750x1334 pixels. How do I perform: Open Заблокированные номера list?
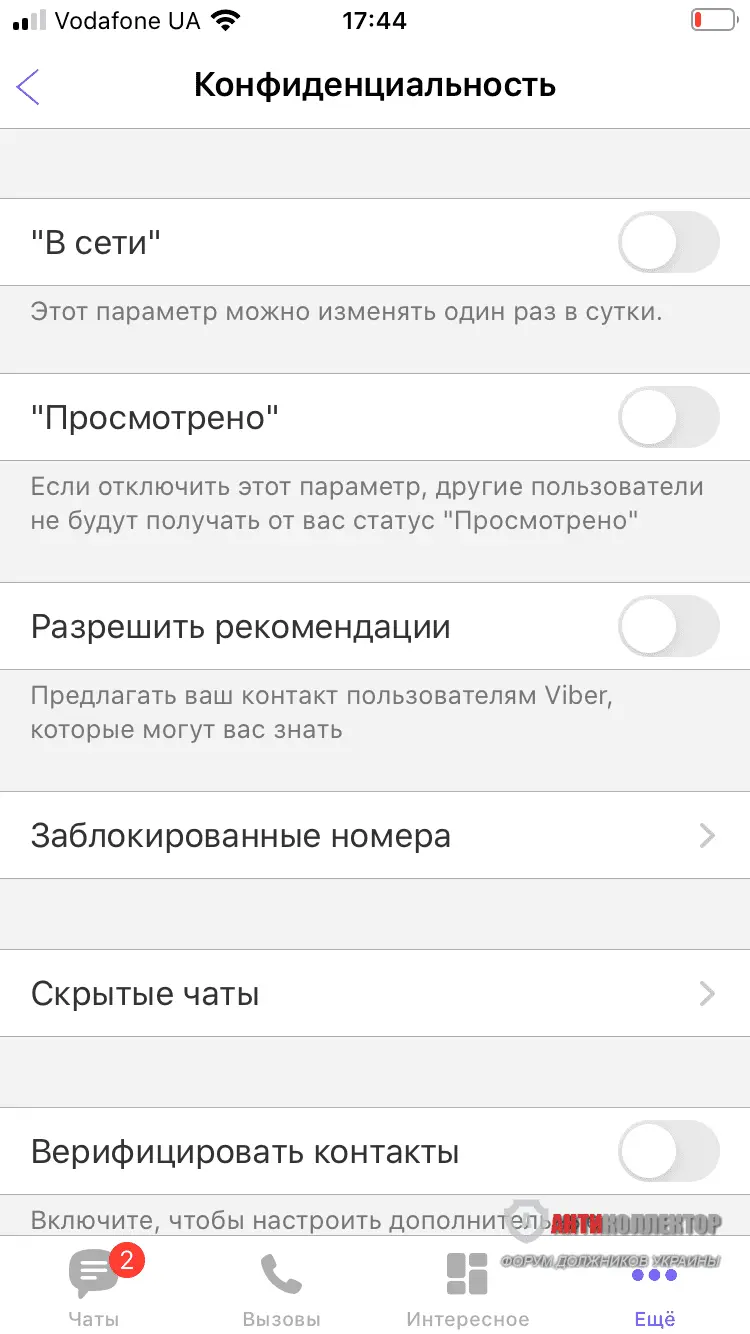(375, 835)
